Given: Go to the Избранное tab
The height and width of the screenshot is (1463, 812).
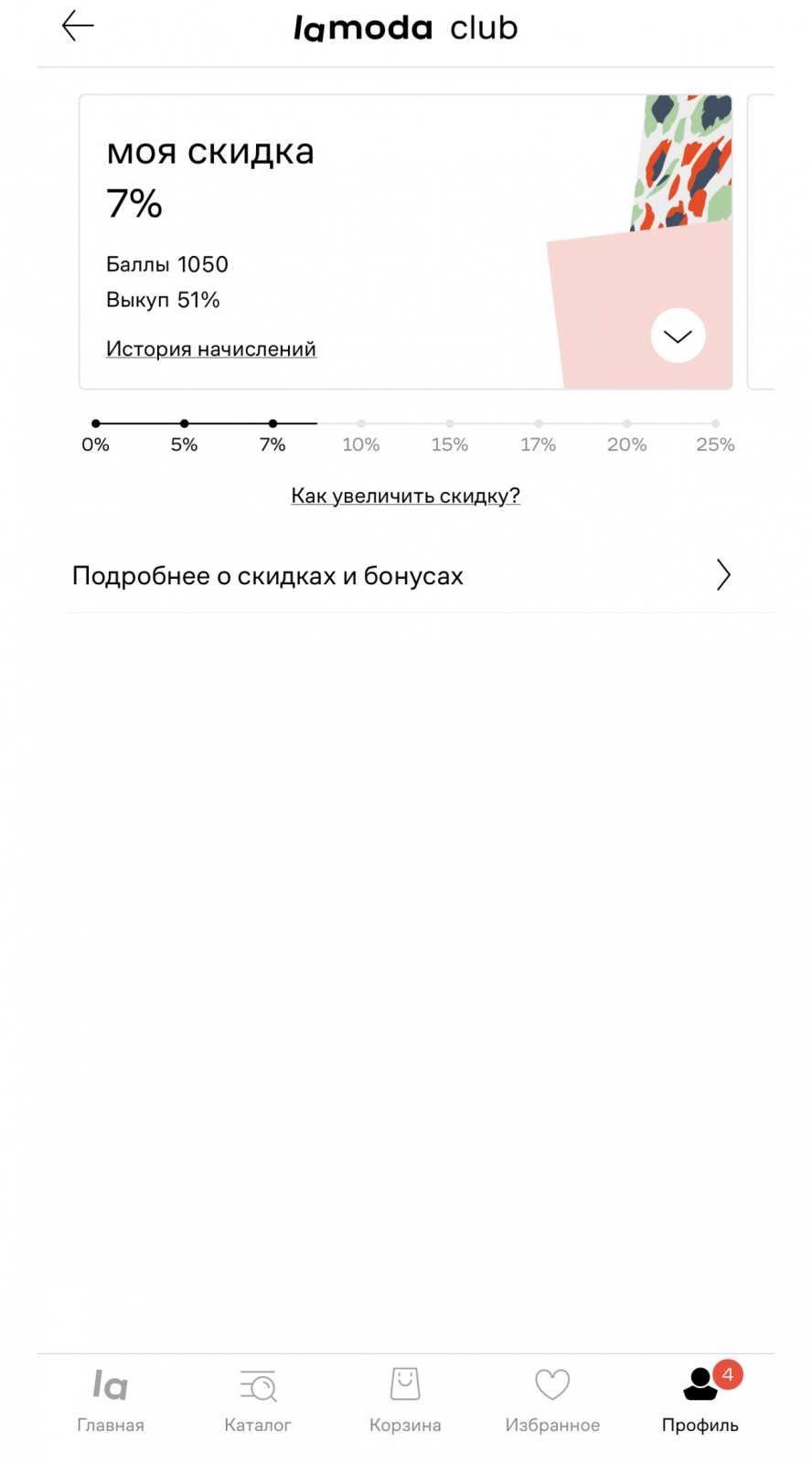Looking at the screenshot, I should [x=552, y=1399].
